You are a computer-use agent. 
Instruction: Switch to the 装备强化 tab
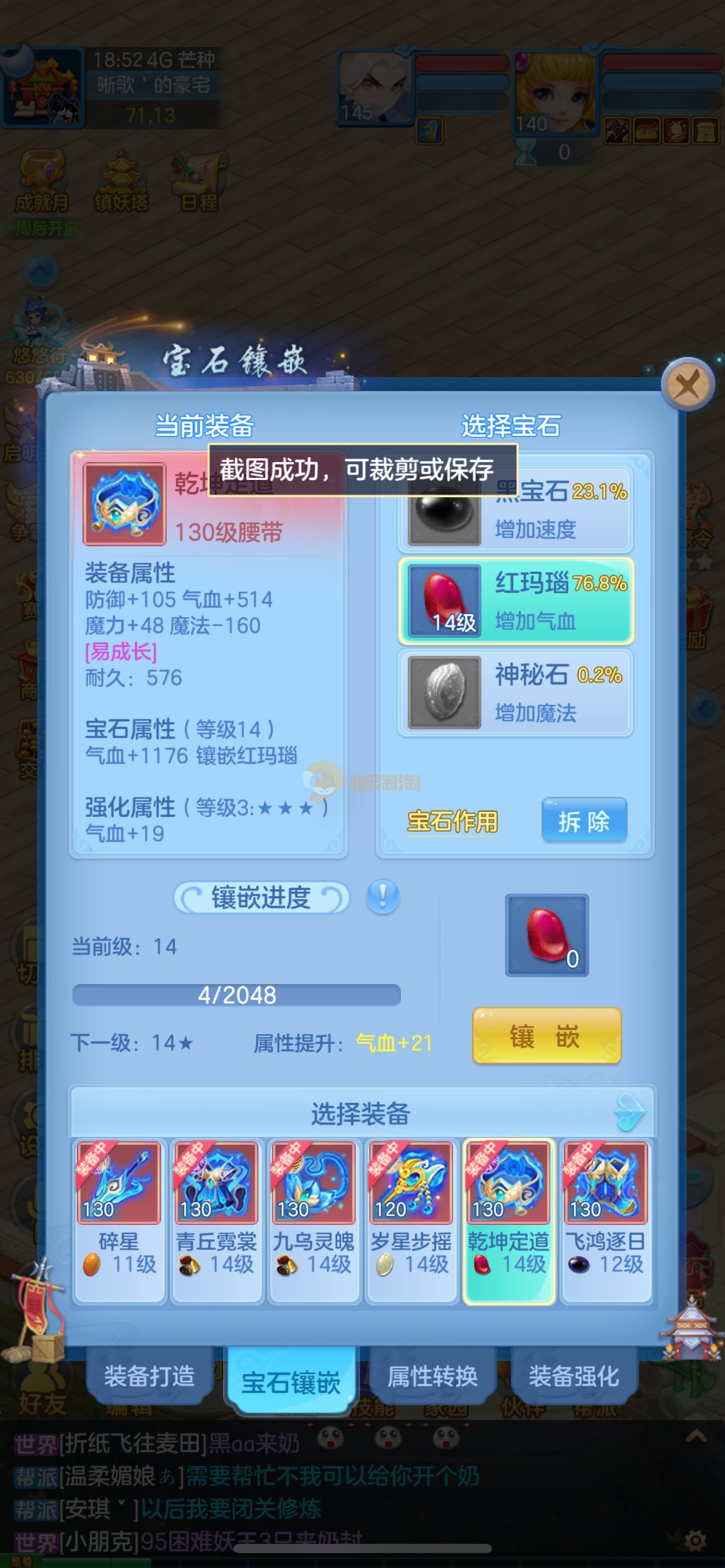573,1375
